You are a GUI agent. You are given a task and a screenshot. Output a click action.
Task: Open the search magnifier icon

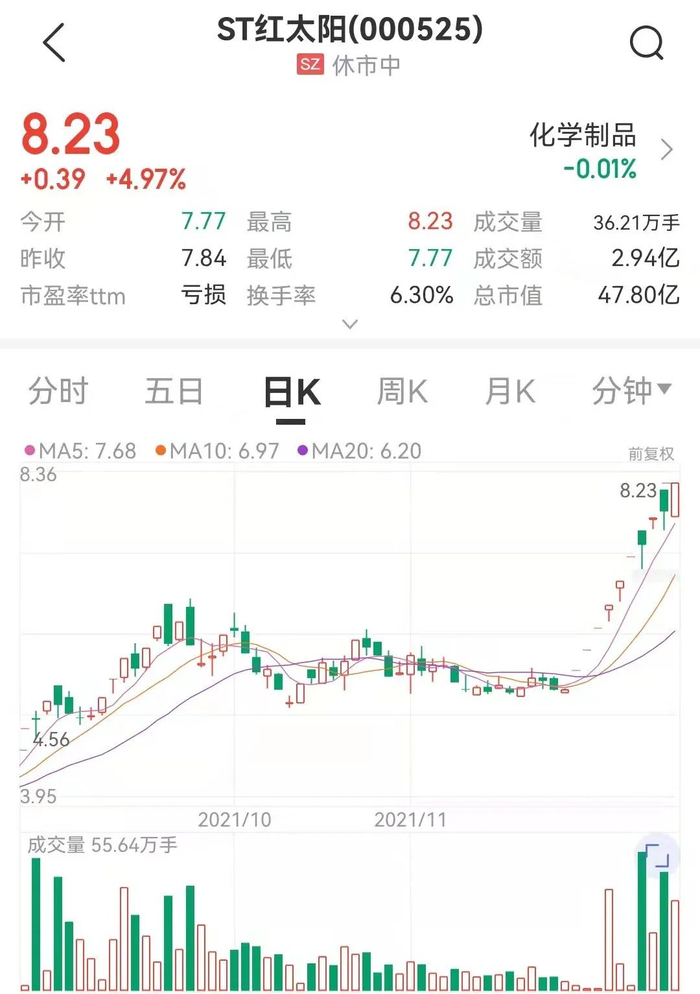tap(646, 42)
